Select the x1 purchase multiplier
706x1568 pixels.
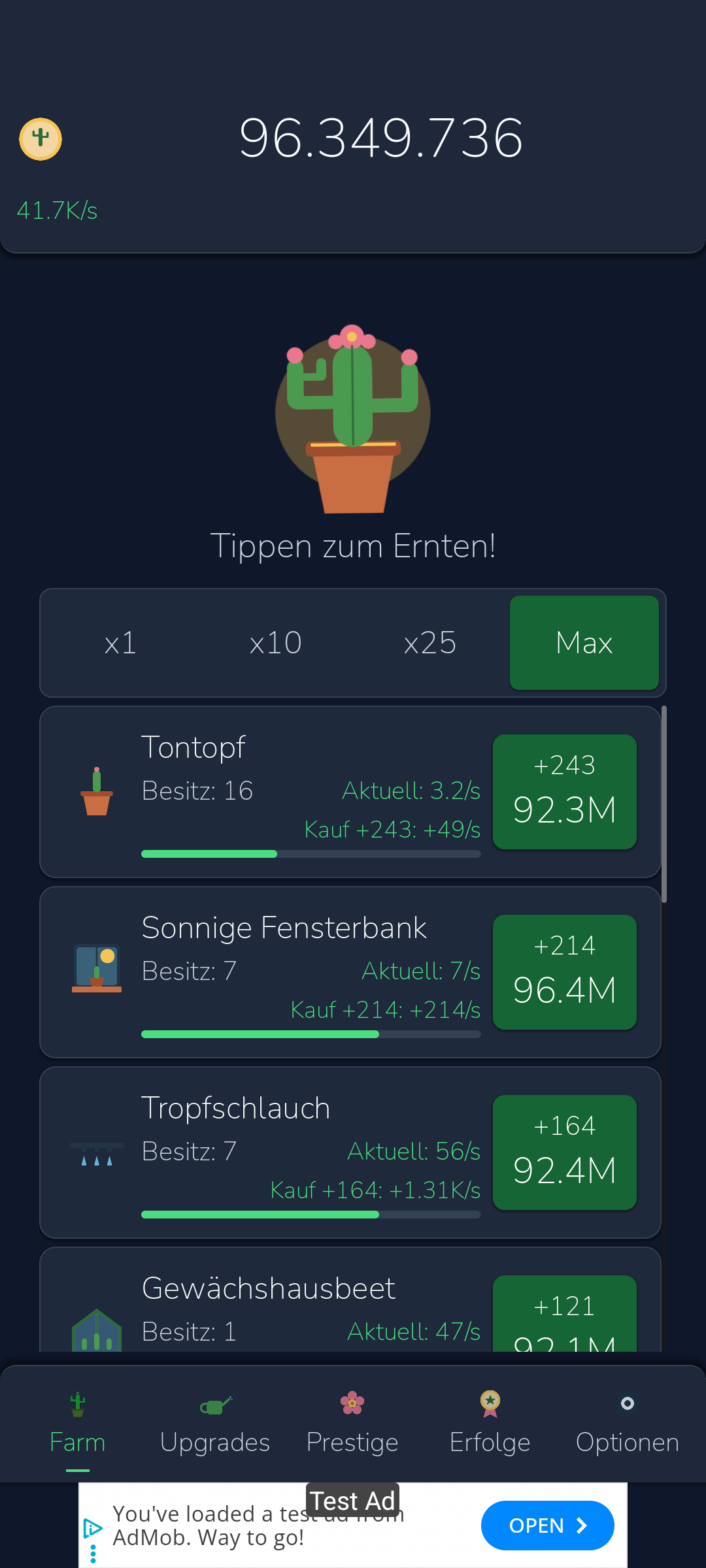(121, 643)
